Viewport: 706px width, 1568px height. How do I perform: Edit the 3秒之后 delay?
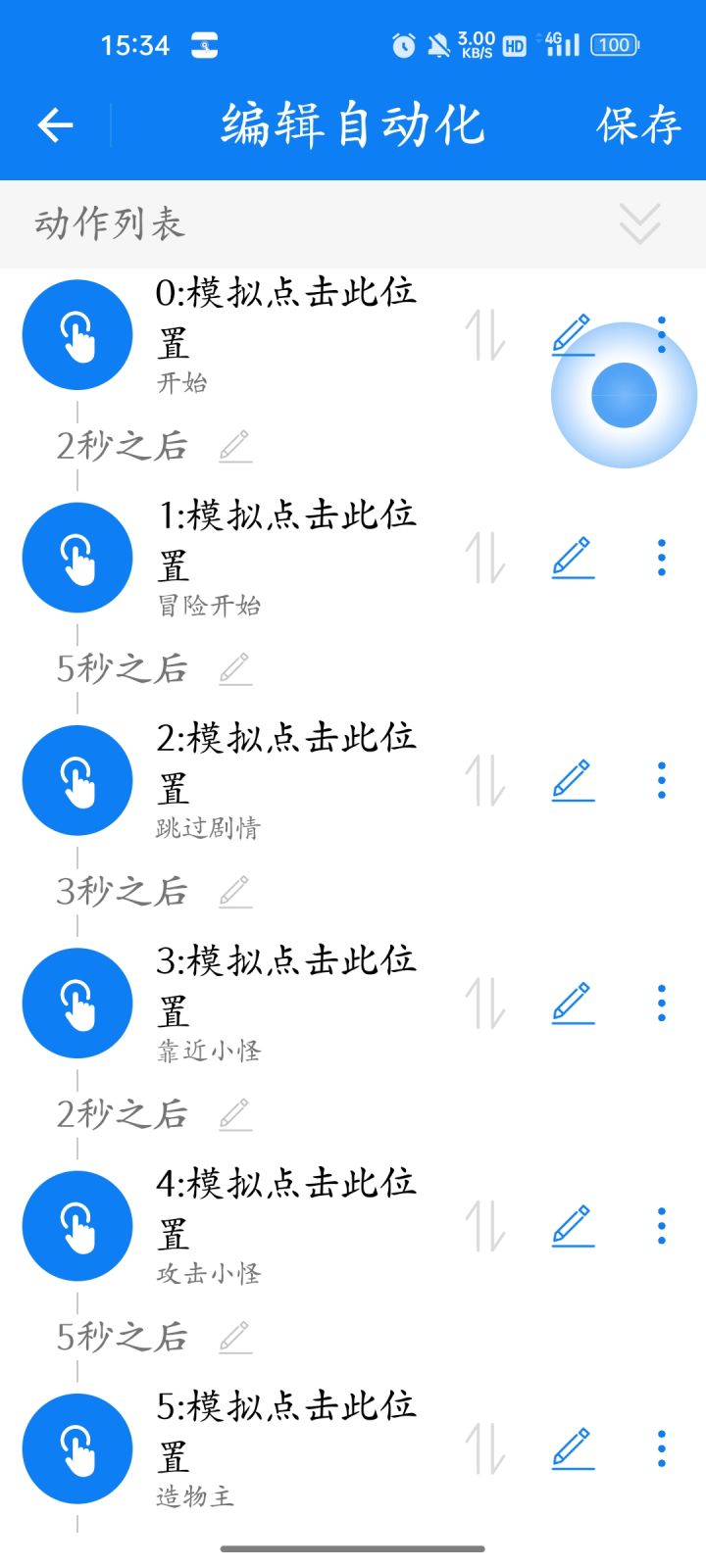(x=234, y=892)
